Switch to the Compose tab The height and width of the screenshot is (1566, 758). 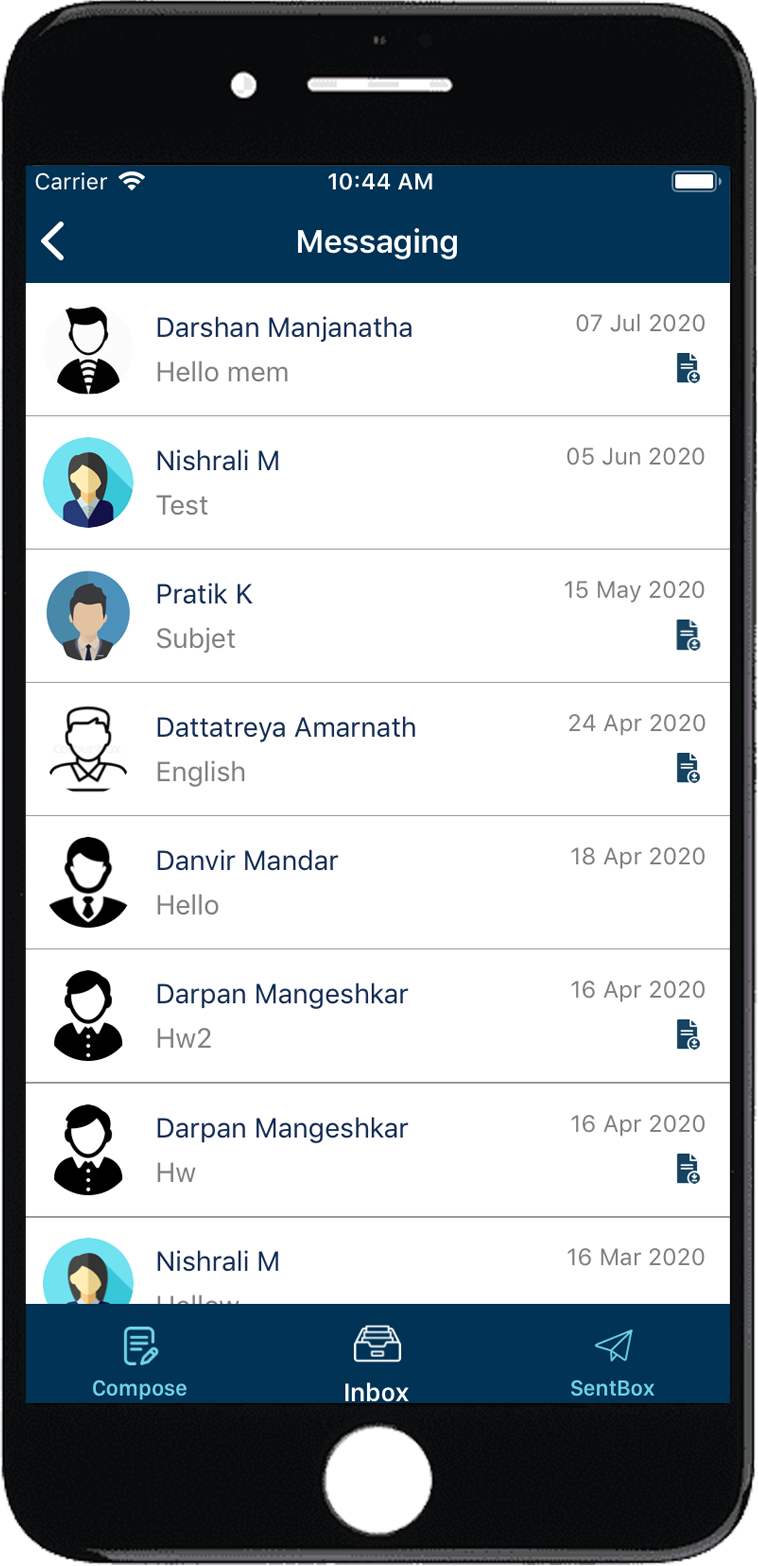click(140, 1362)
